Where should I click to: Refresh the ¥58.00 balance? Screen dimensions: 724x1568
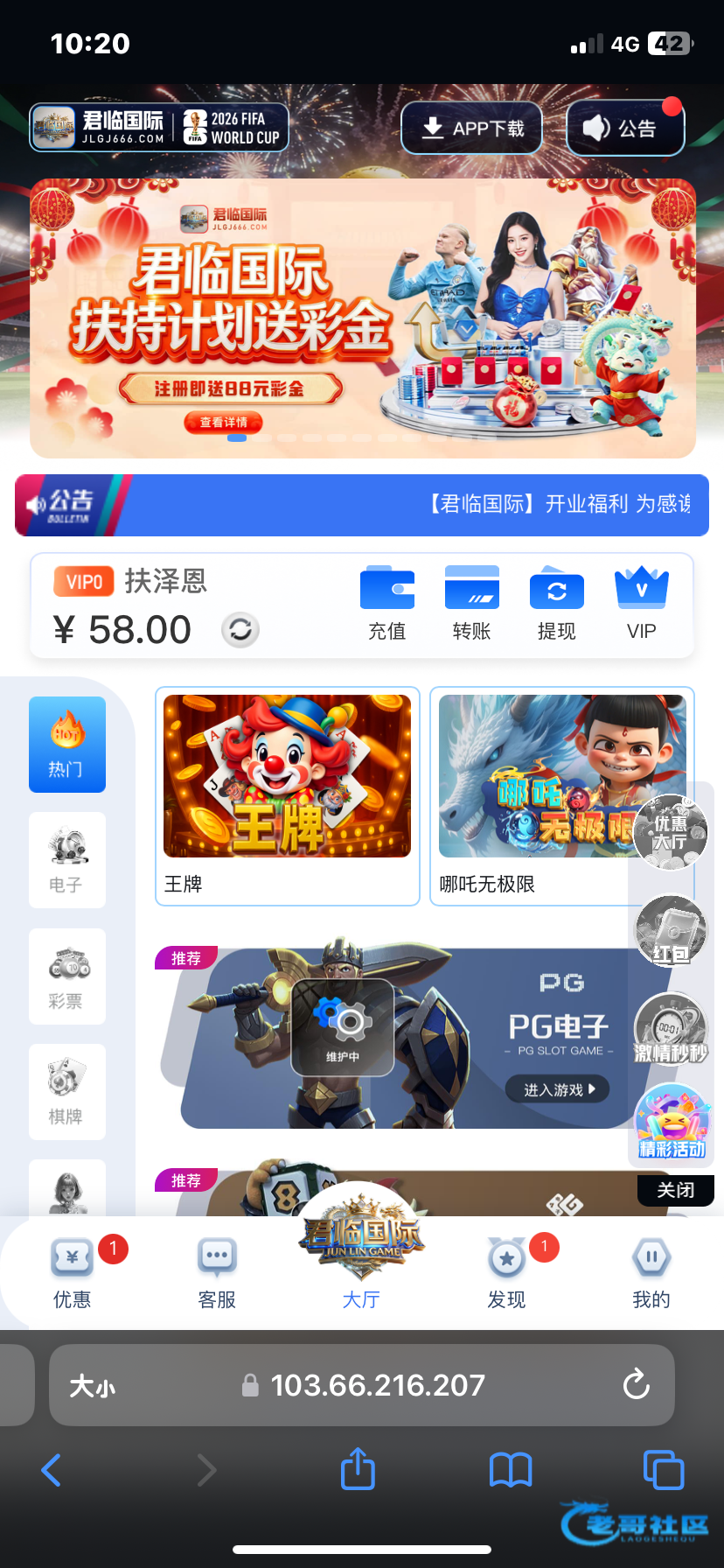pos(240,630)
